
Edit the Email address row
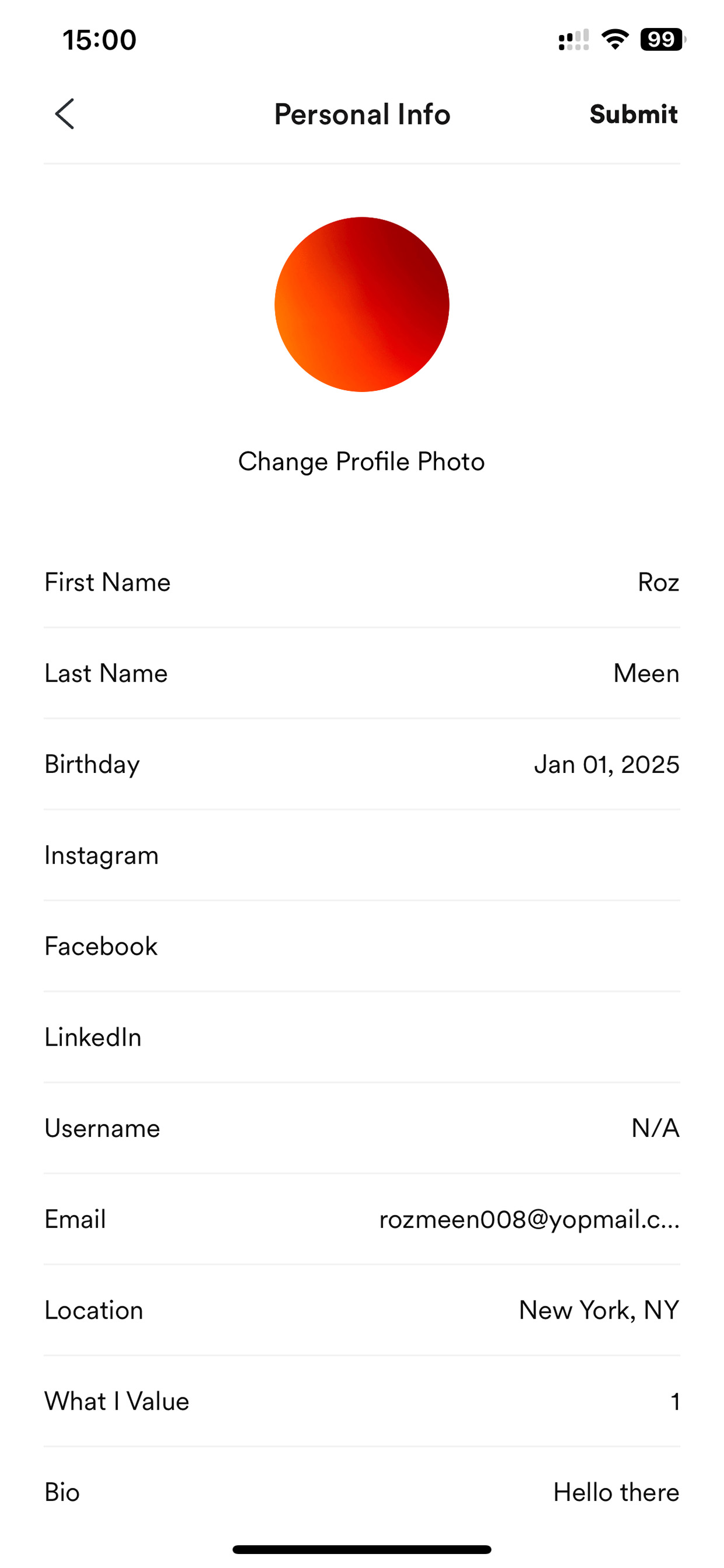[x=362, y=1219]
